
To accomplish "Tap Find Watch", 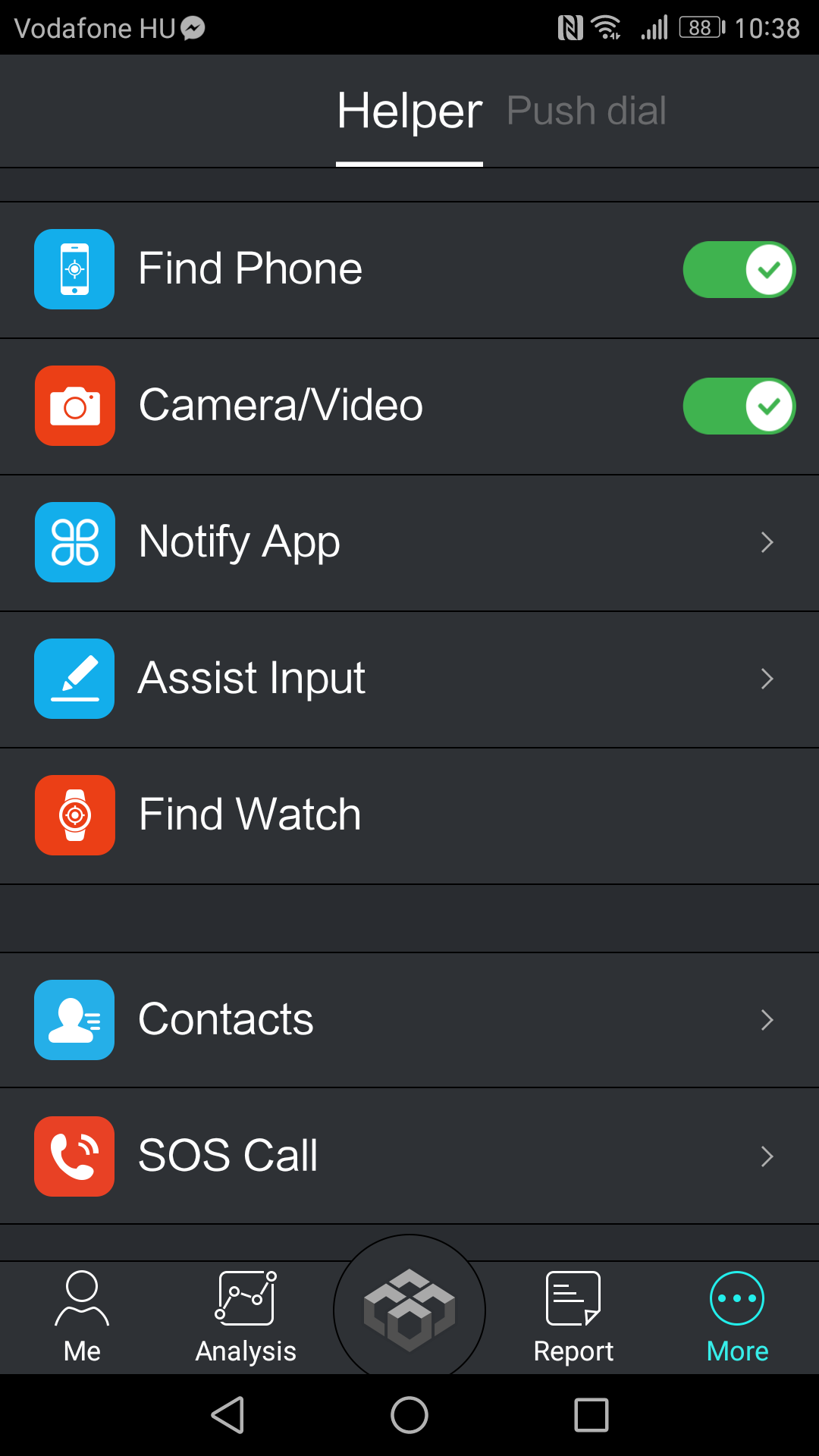I will [409, 816].
